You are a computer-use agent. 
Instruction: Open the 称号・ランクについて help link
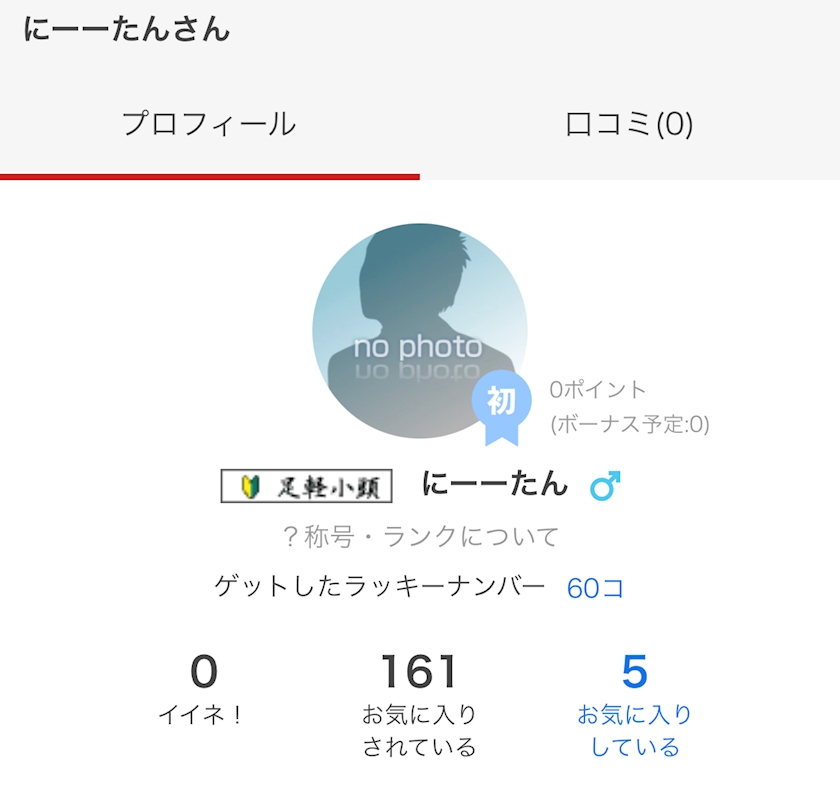pyautogui.click(x=420, y=537)
